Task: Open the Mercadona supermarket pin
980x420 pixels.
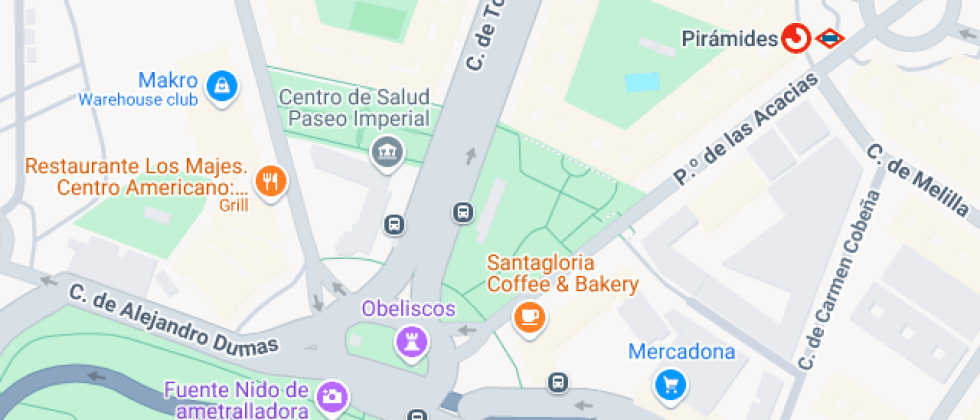Action: (670, 384)
